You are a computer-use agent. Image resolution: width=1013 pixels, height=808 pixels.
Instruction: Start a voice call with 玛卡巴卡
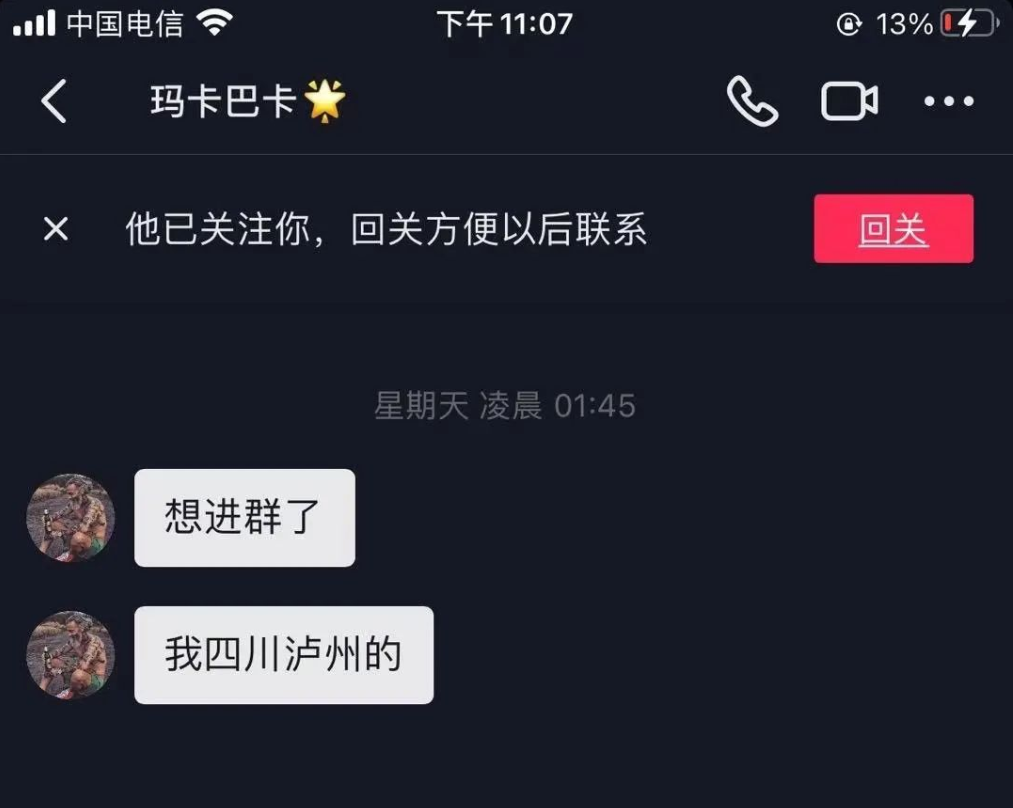tap(752, 101)
